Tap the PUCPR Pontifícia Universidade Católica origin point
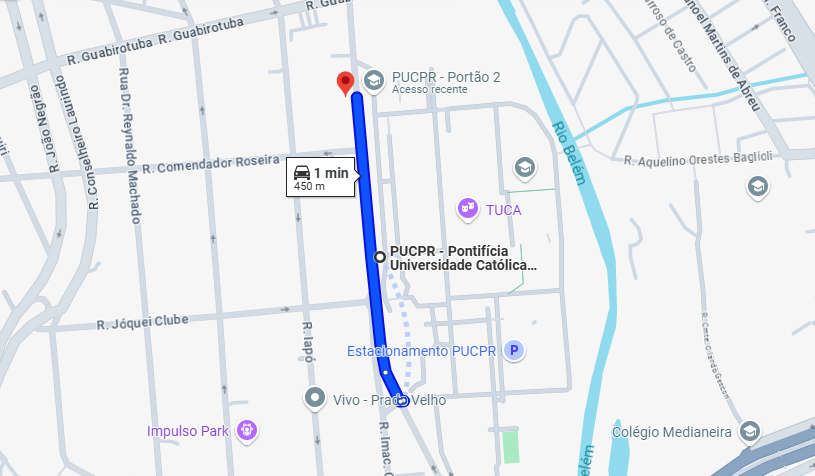815x476 pixels. 379,257
